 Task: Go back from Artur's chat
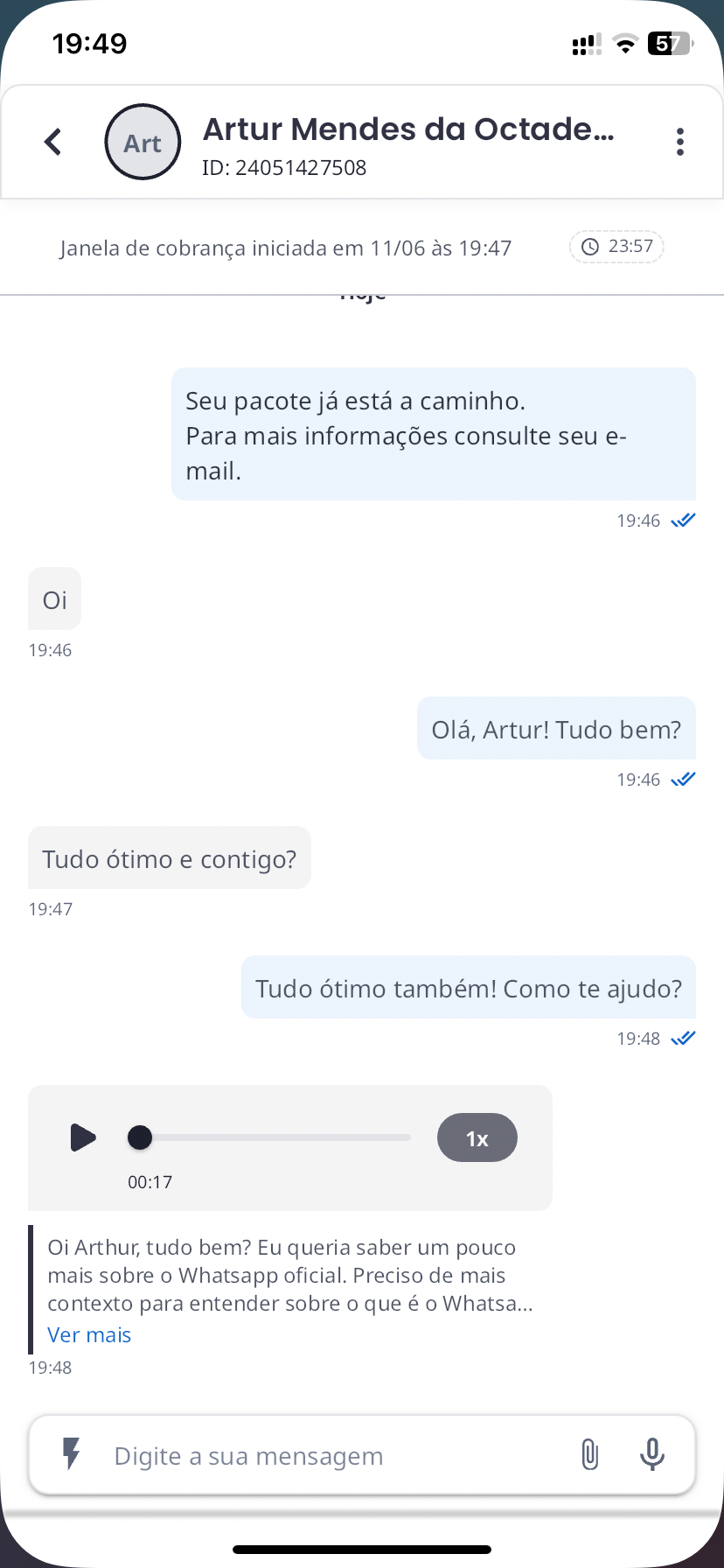(53, 142)
